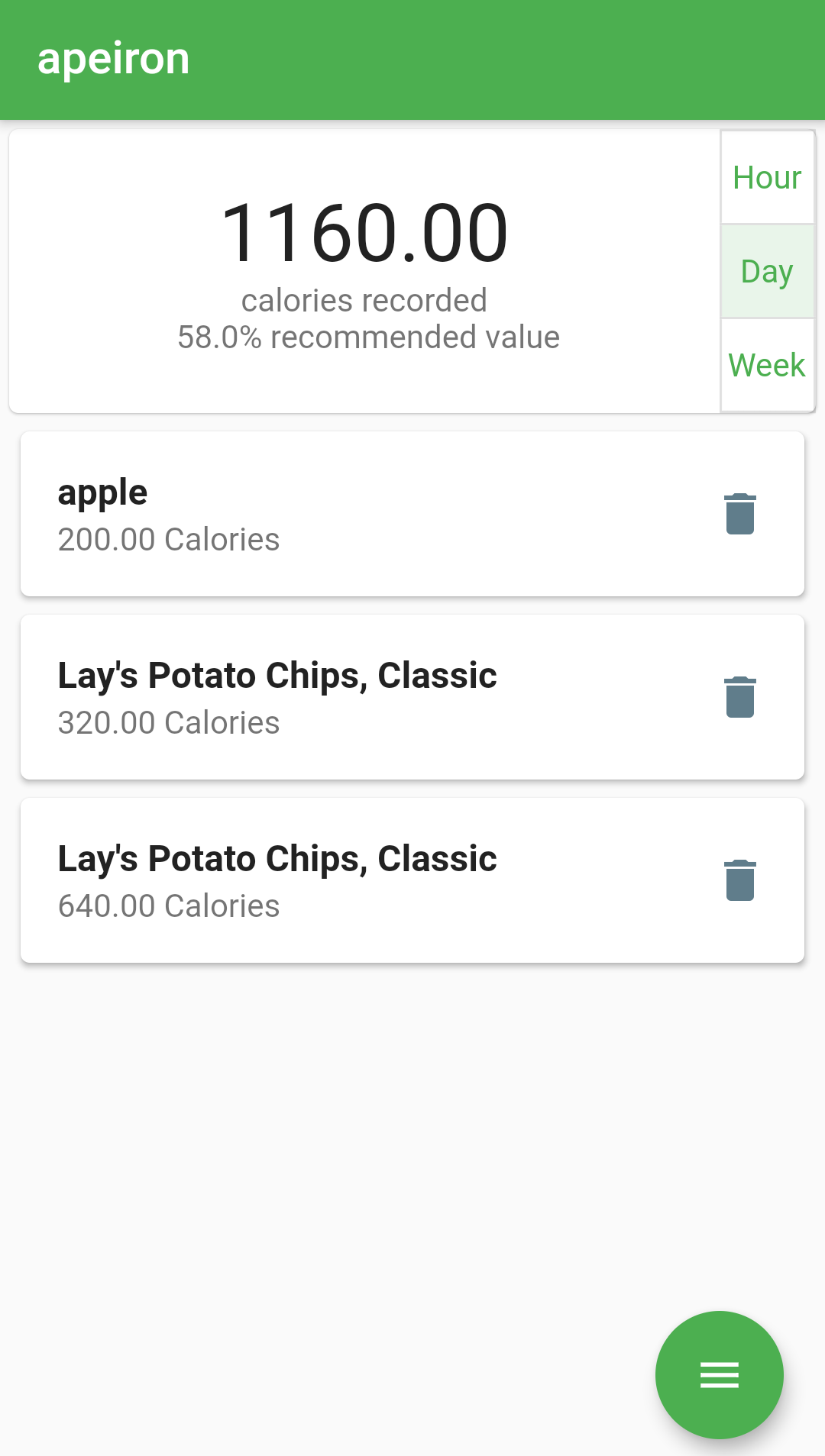The height and width of the screenshot is (1456, 825).
Task: Delete the apple entry
Action: pos(739,514)
